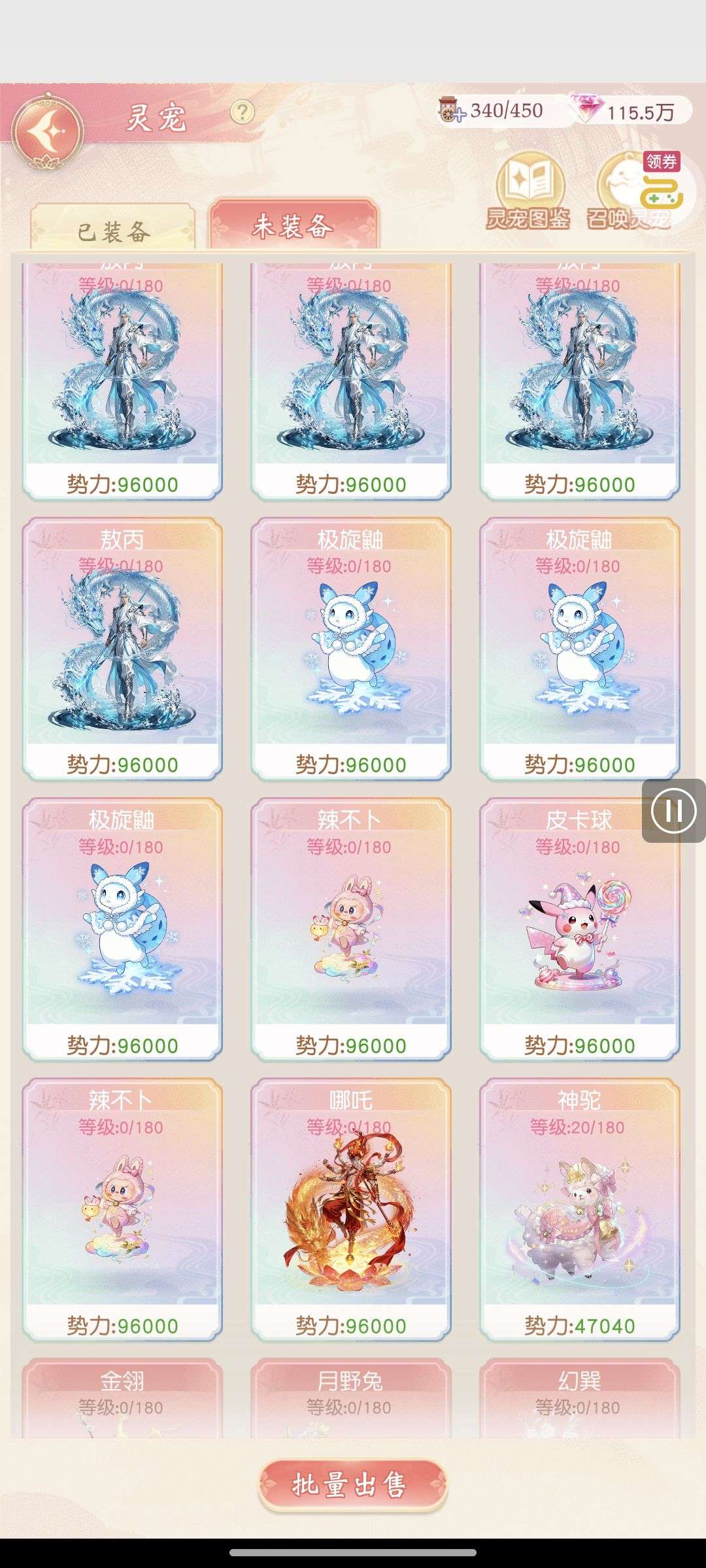
Task: Switch to the 已装备 tab
Action: click(x=113, y=230)
